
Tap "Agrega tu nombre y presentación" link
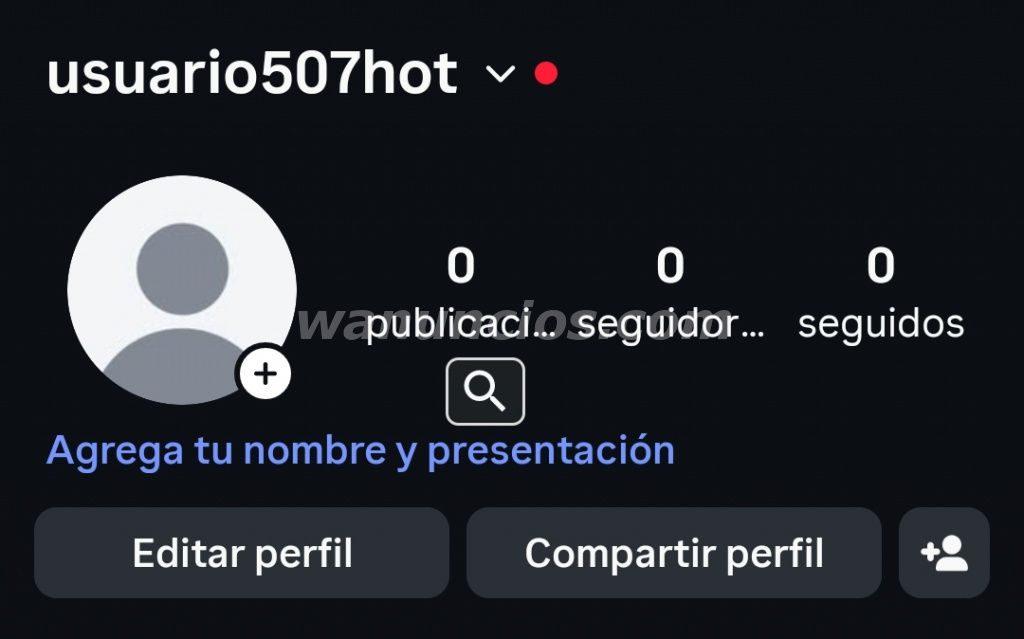[x=360, y=451]
